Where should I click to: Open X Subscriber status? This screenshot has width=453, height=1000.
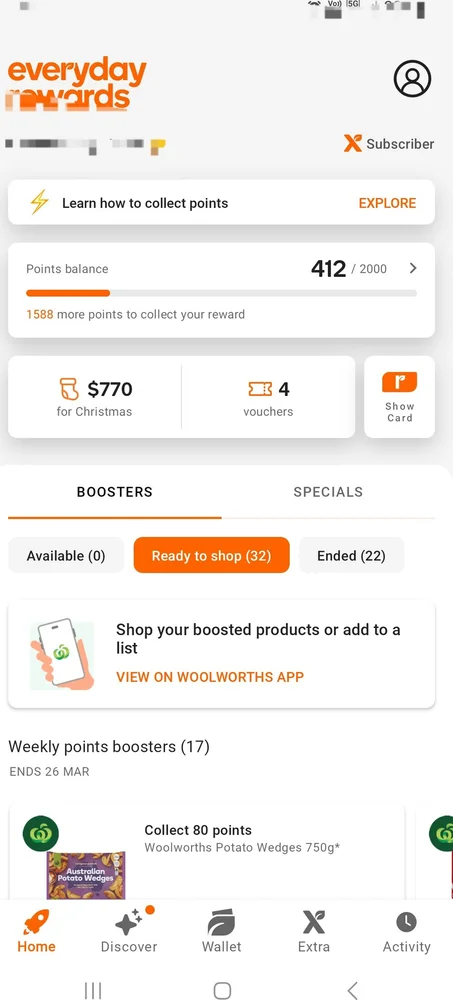[389, 143]
